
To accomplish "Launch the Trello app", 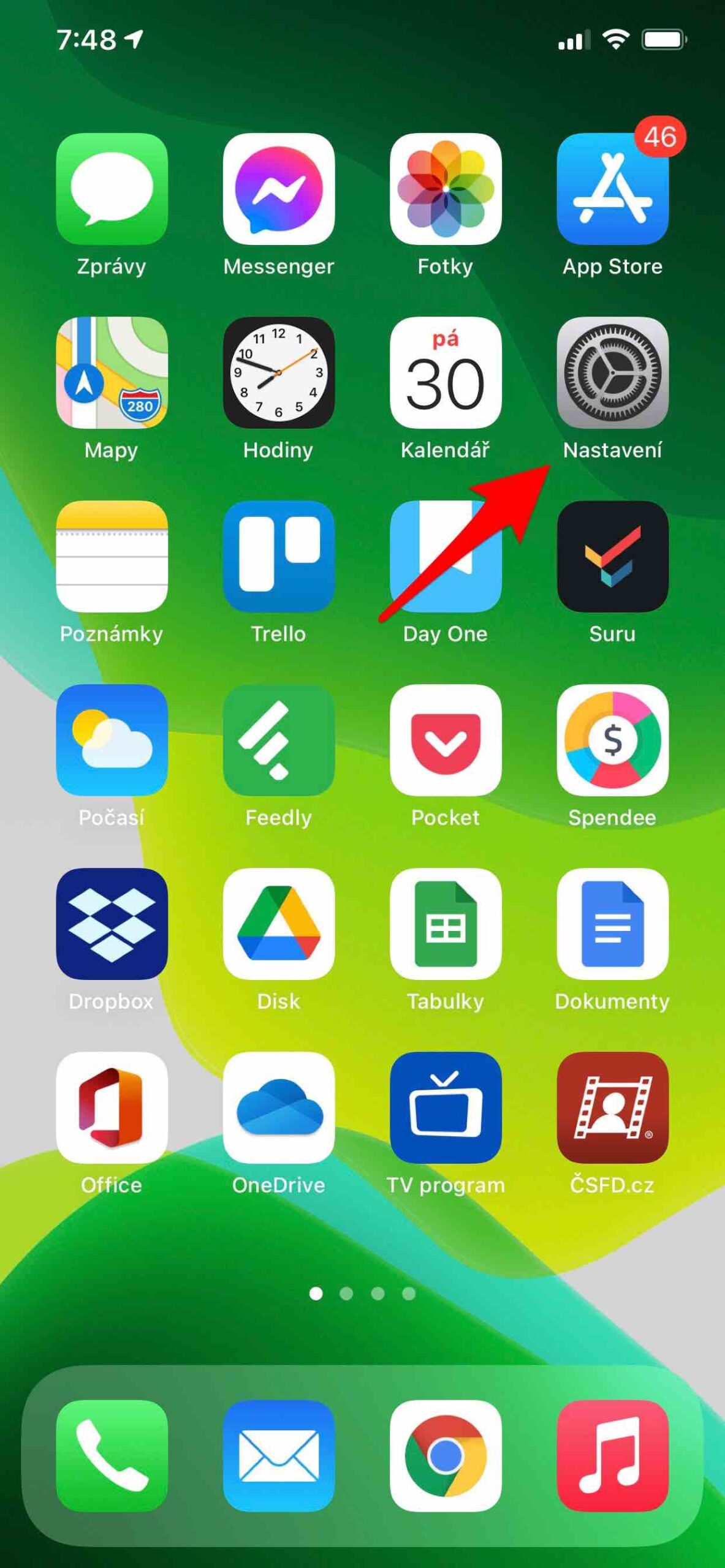I will pyautogui.click(x=279, y=557).
